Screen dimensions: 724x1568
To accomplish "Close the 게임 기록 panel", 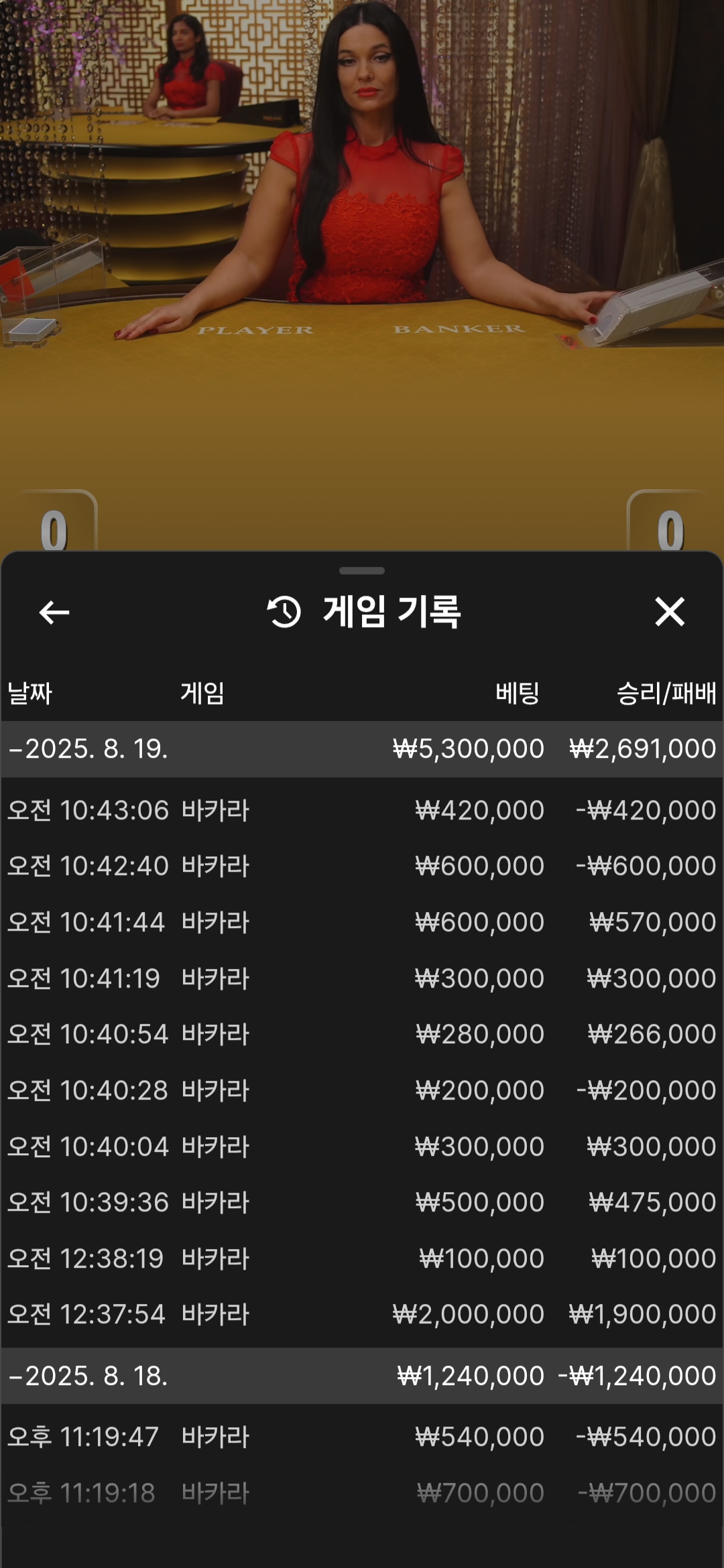I will [669, 612].
